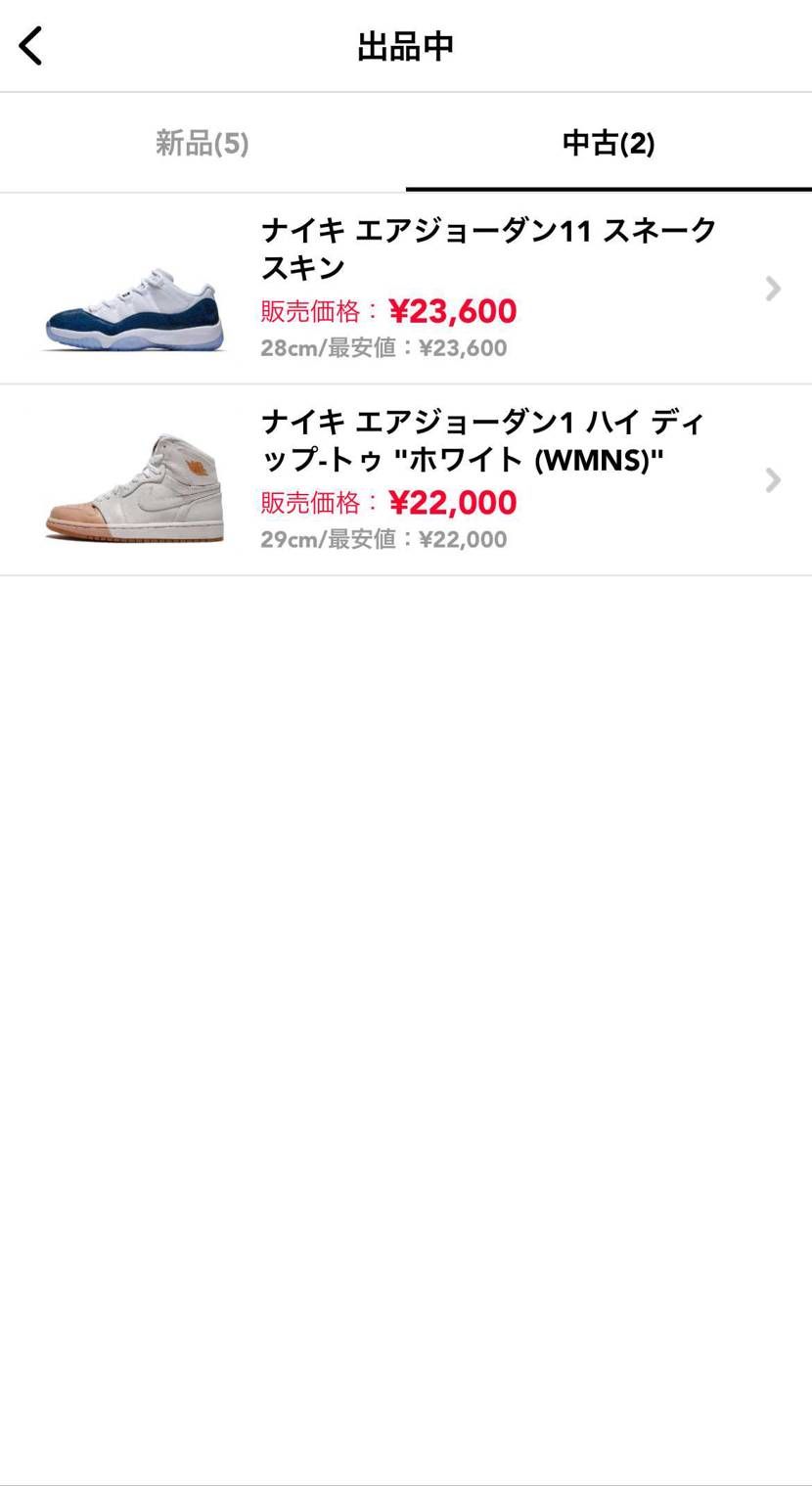This screenshot has width=812, height=1486.
Task: Tap the ¥22,000 sale price
Action: pos(450,502)
